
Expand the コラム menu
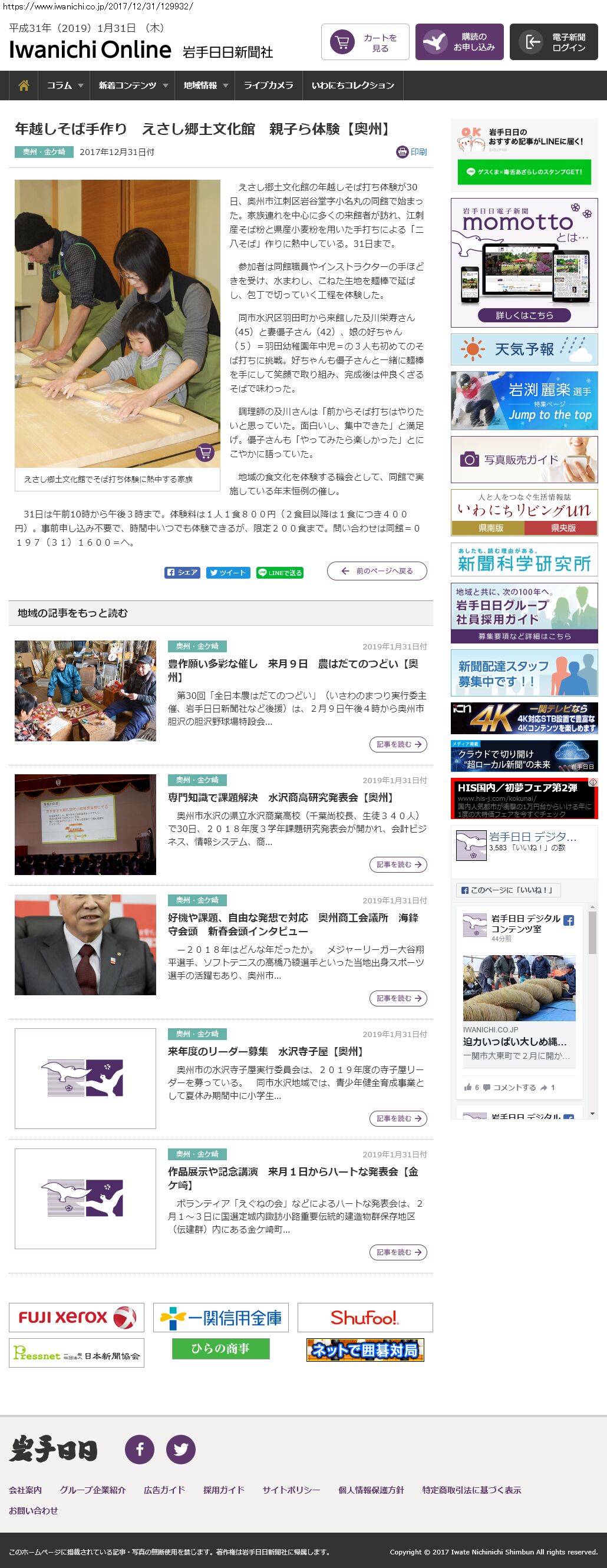click(x=65, y=85)
